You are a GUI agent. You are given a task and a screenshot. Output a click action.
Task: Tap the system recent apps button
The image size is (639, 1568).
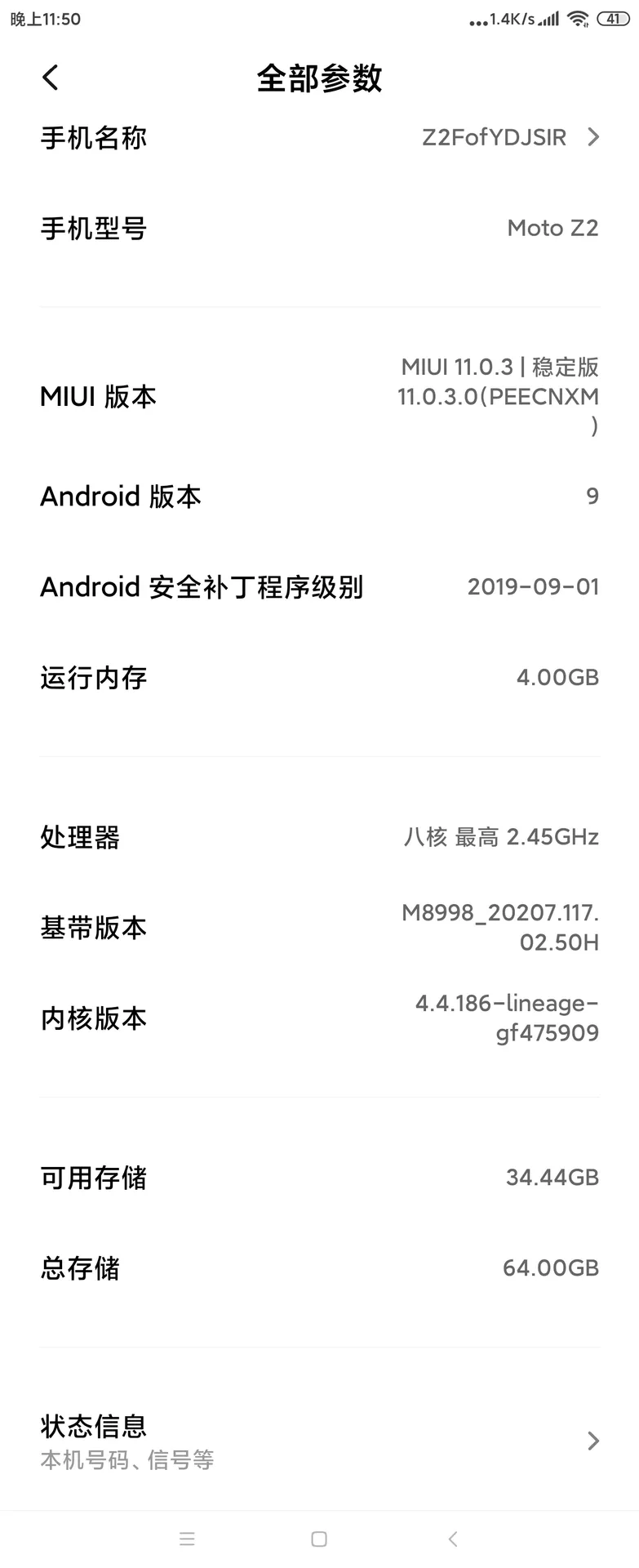[187, 1539]
